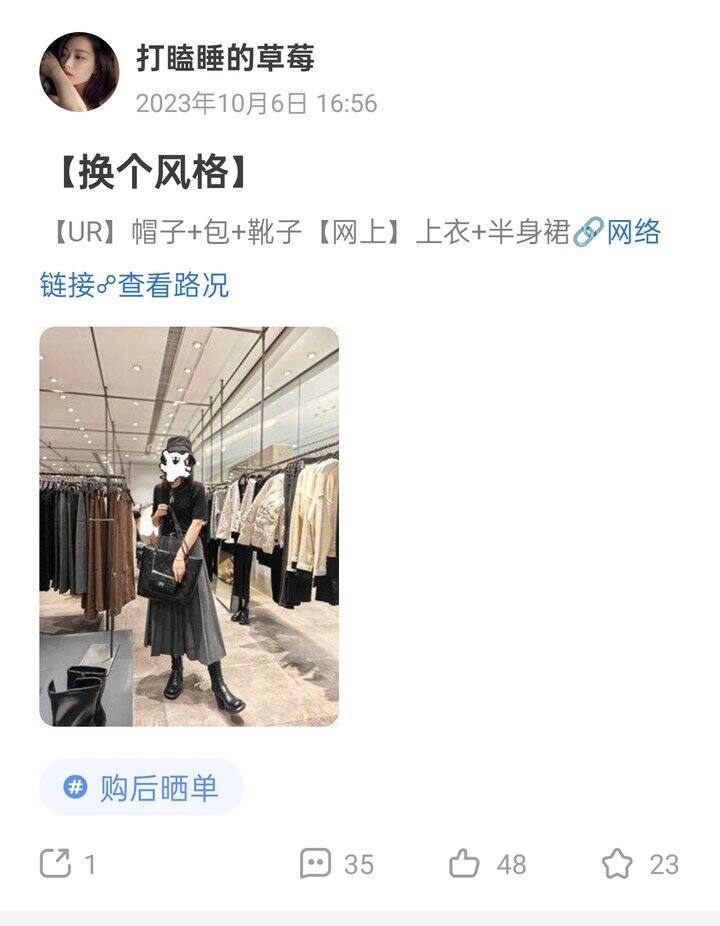
Task: Open the profile avatar of 打瞌睡的草莓
Action: (x=78, y=72)
